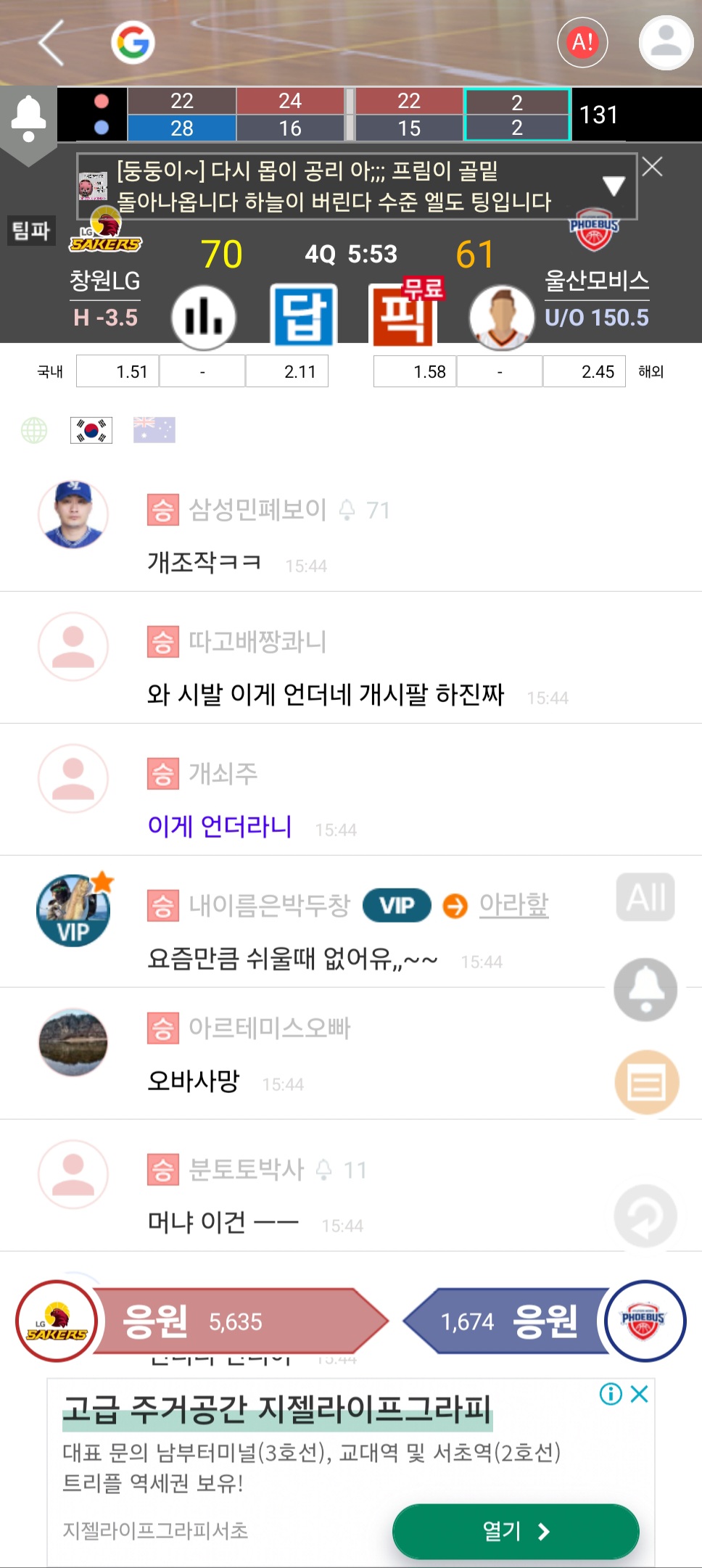This screenshot has height=1568, width=702.
Task: Tap 열기 on the ad banner
Action: tap(516, 1531)
